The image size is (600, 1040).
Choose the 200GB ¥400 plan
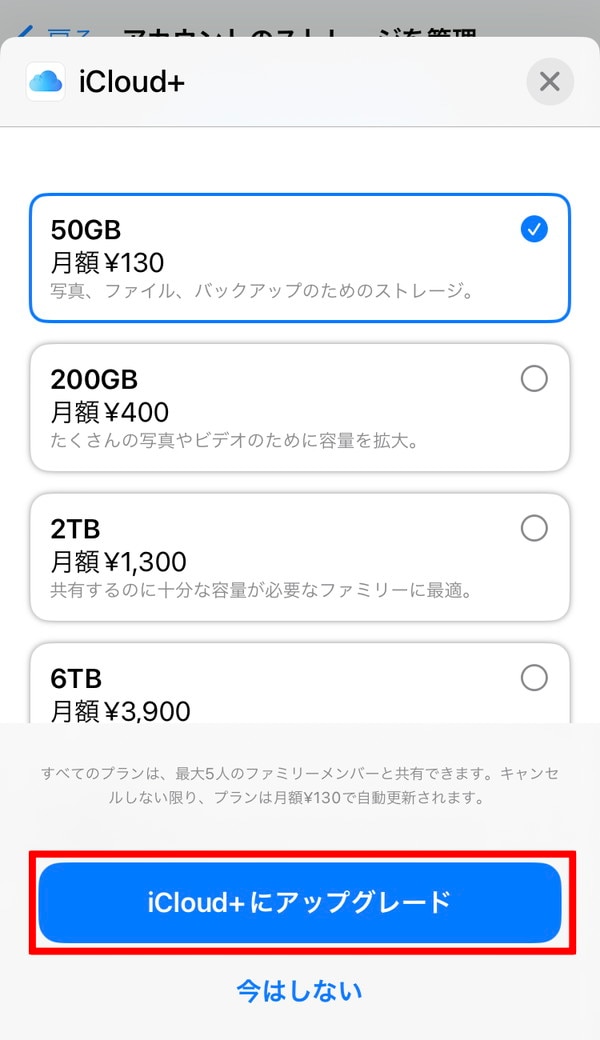point(300,407)
